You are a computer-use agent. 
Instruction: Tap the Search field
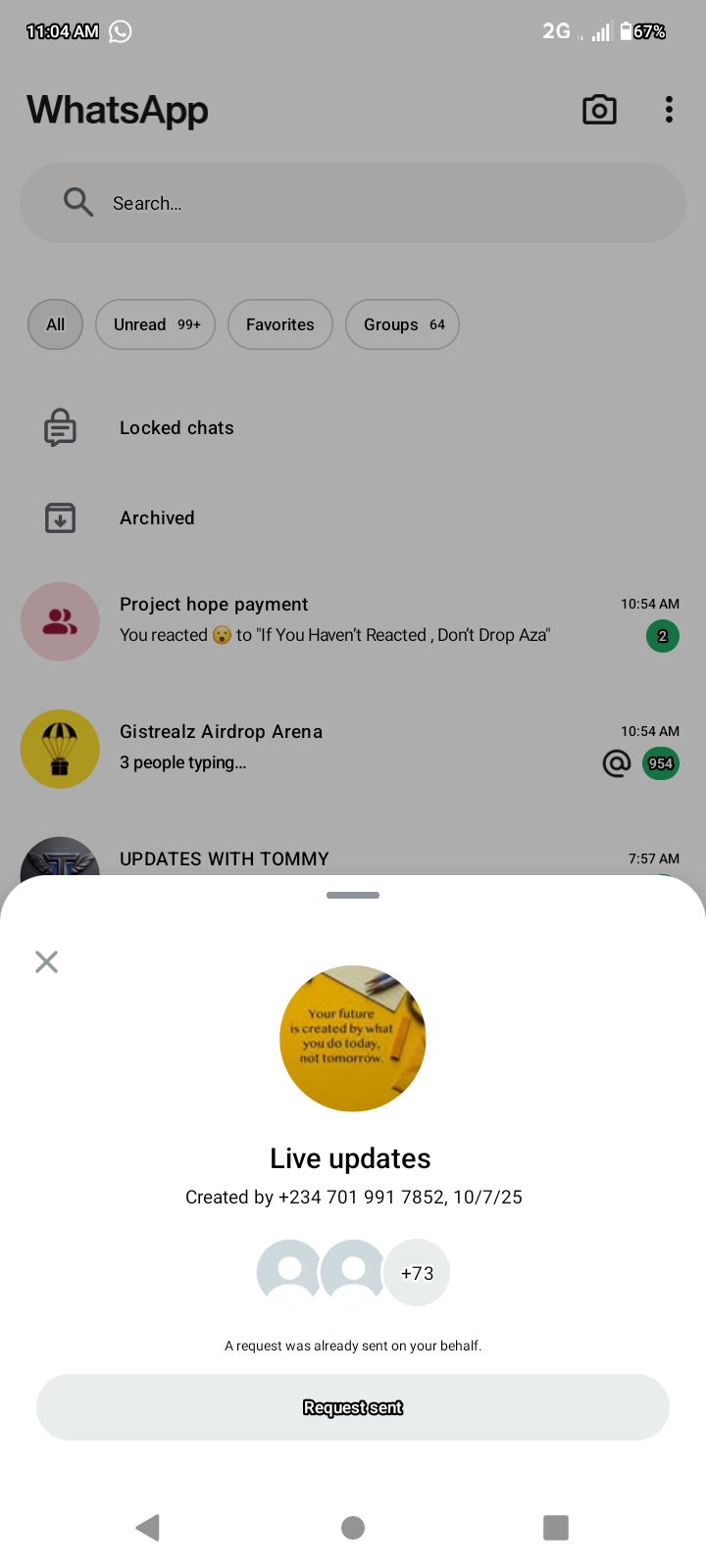point(353,203)
